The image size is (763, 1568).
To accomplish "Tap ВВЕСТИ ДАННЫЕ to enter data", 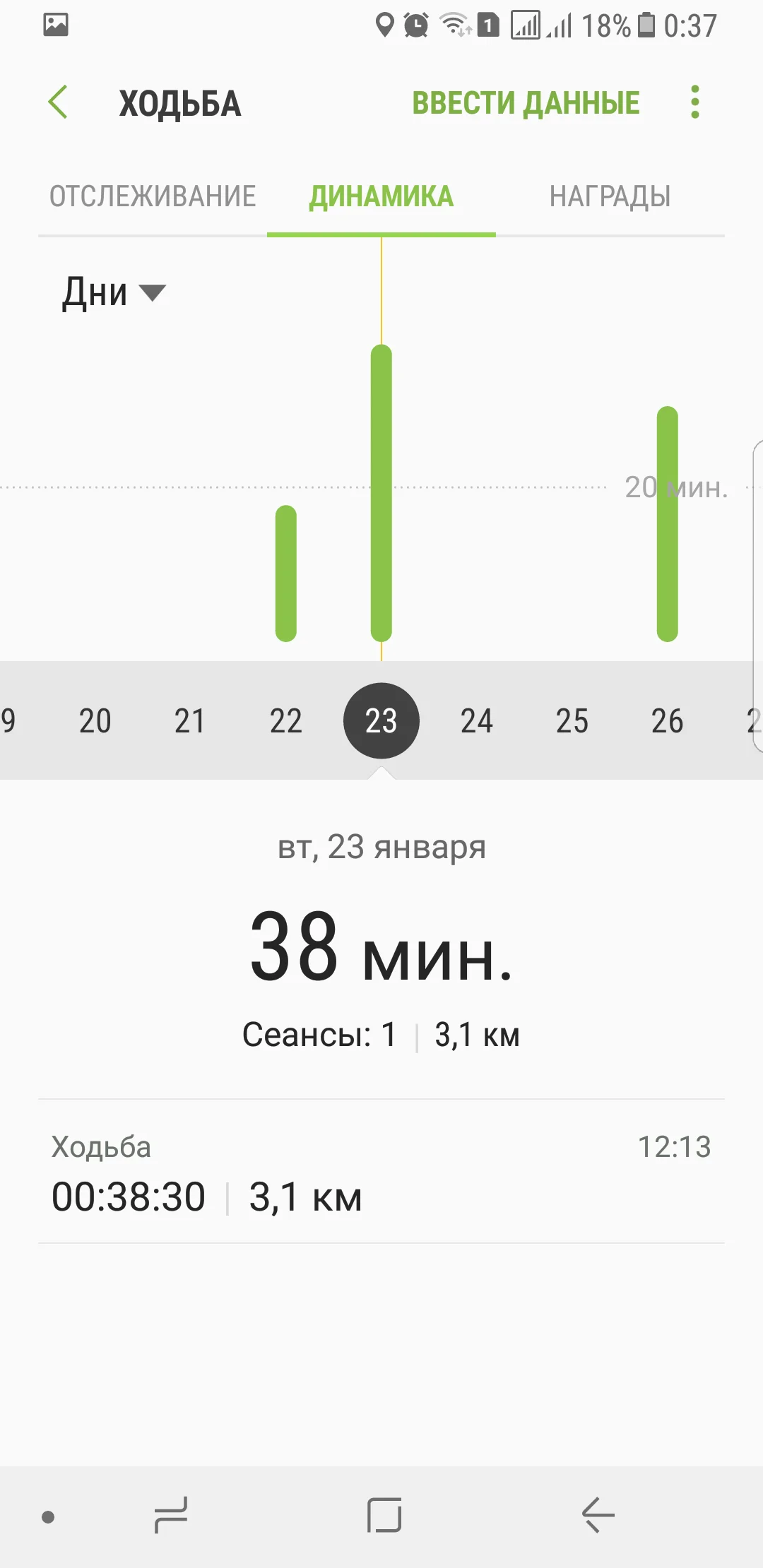I will point(526,103).
